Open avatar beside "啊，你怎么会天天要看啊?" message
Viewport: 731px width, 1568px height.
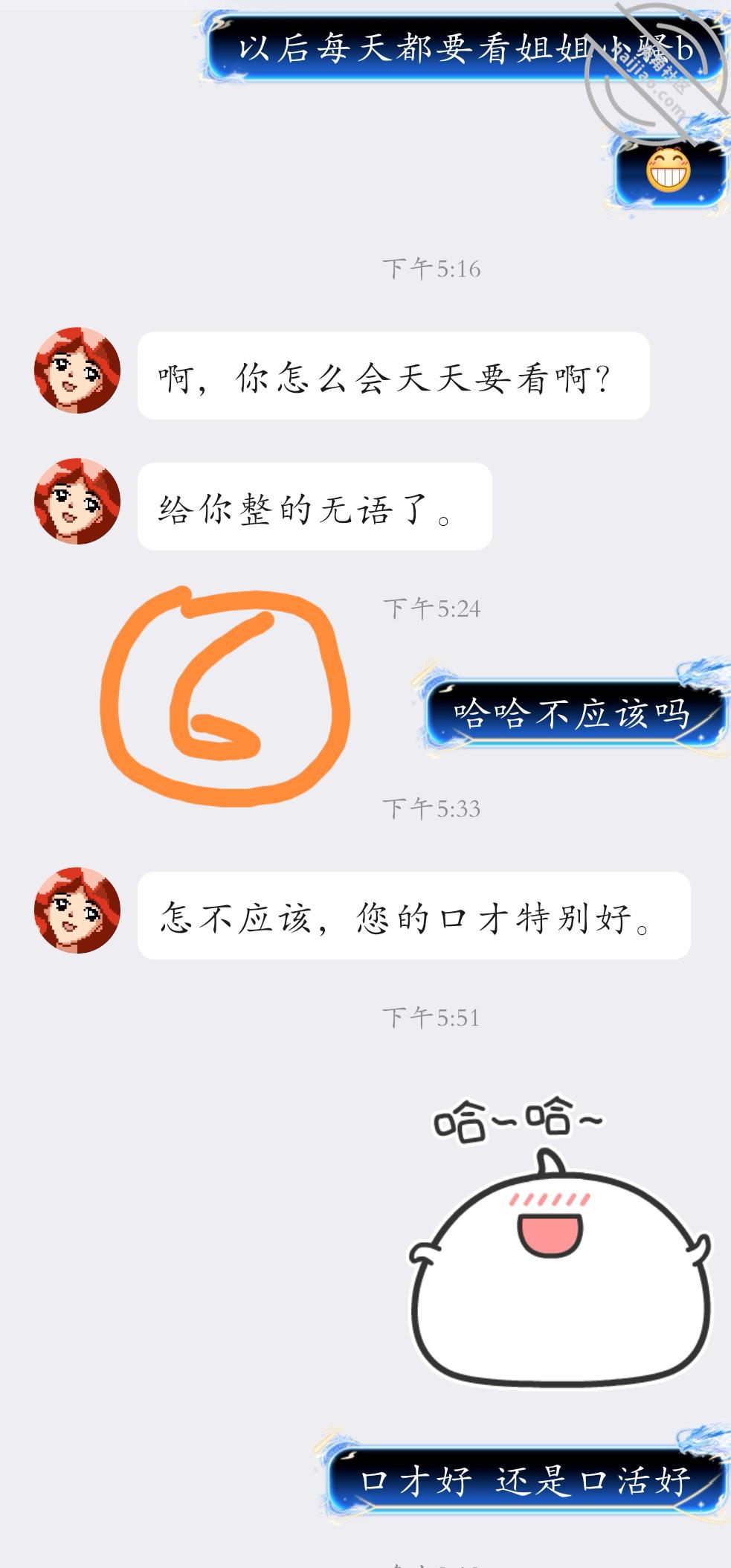(77, 370)
